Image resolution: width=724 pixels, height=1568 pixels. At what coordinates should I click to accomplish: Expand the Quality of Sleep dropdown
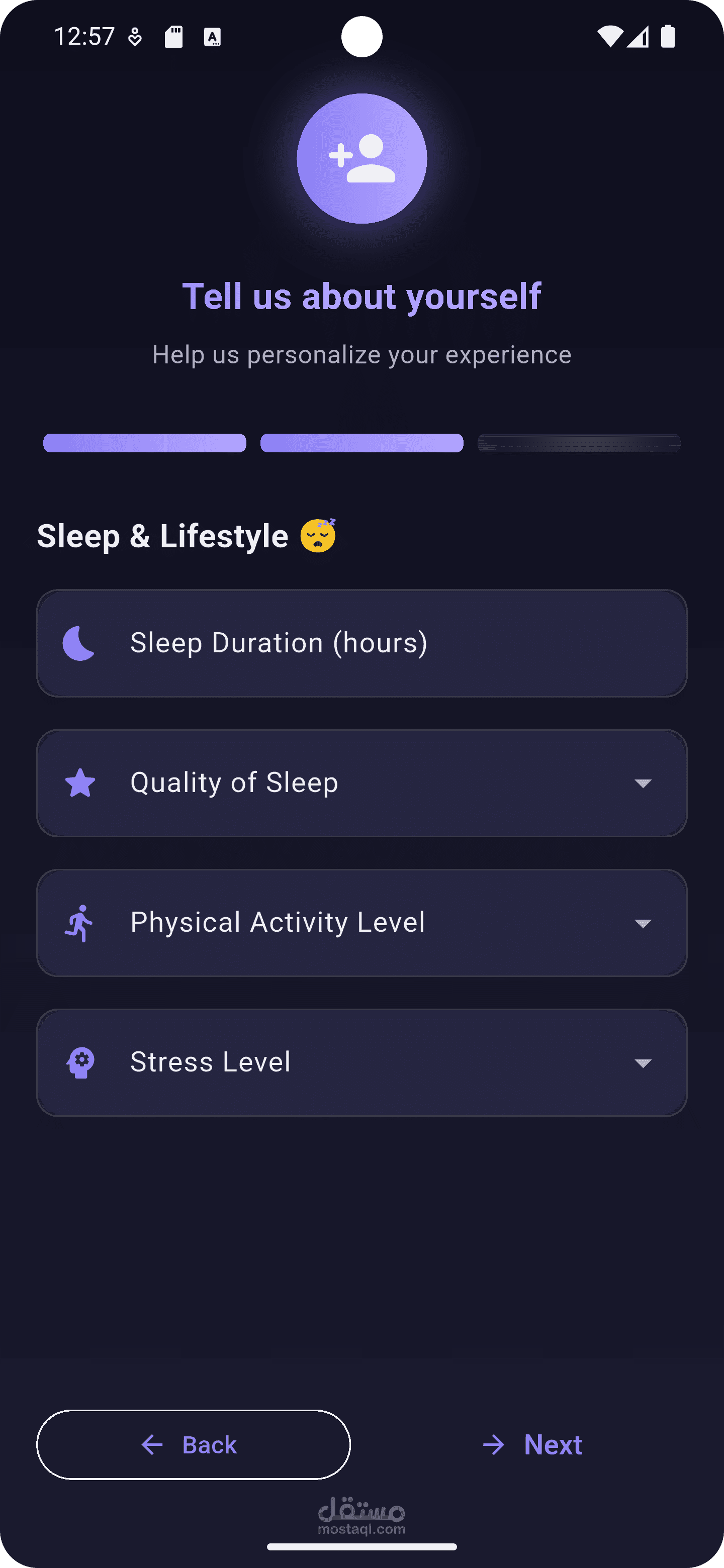361,783
